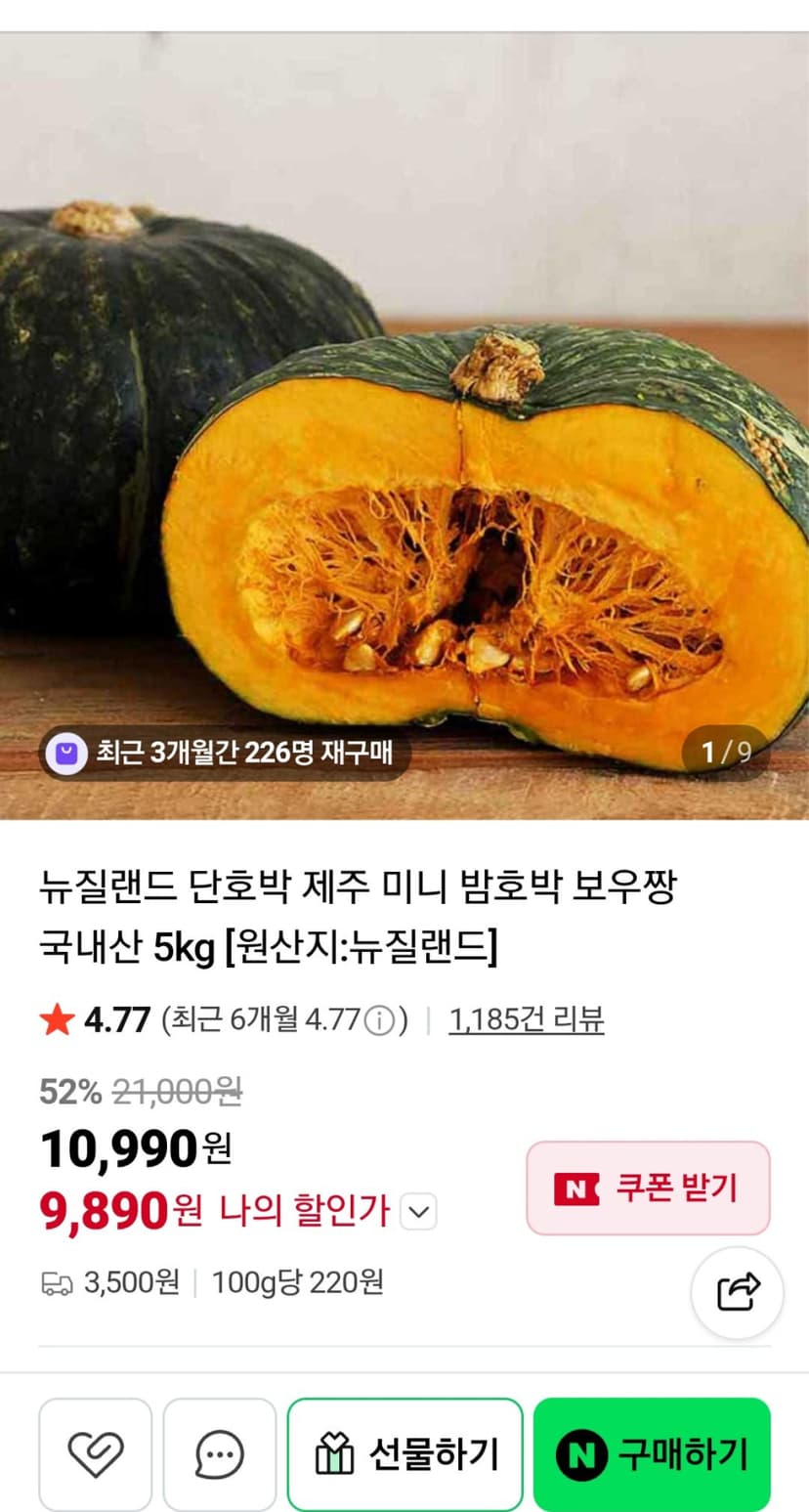
Task: Tap the green 구매하기 buy button
Action: 652,1454
